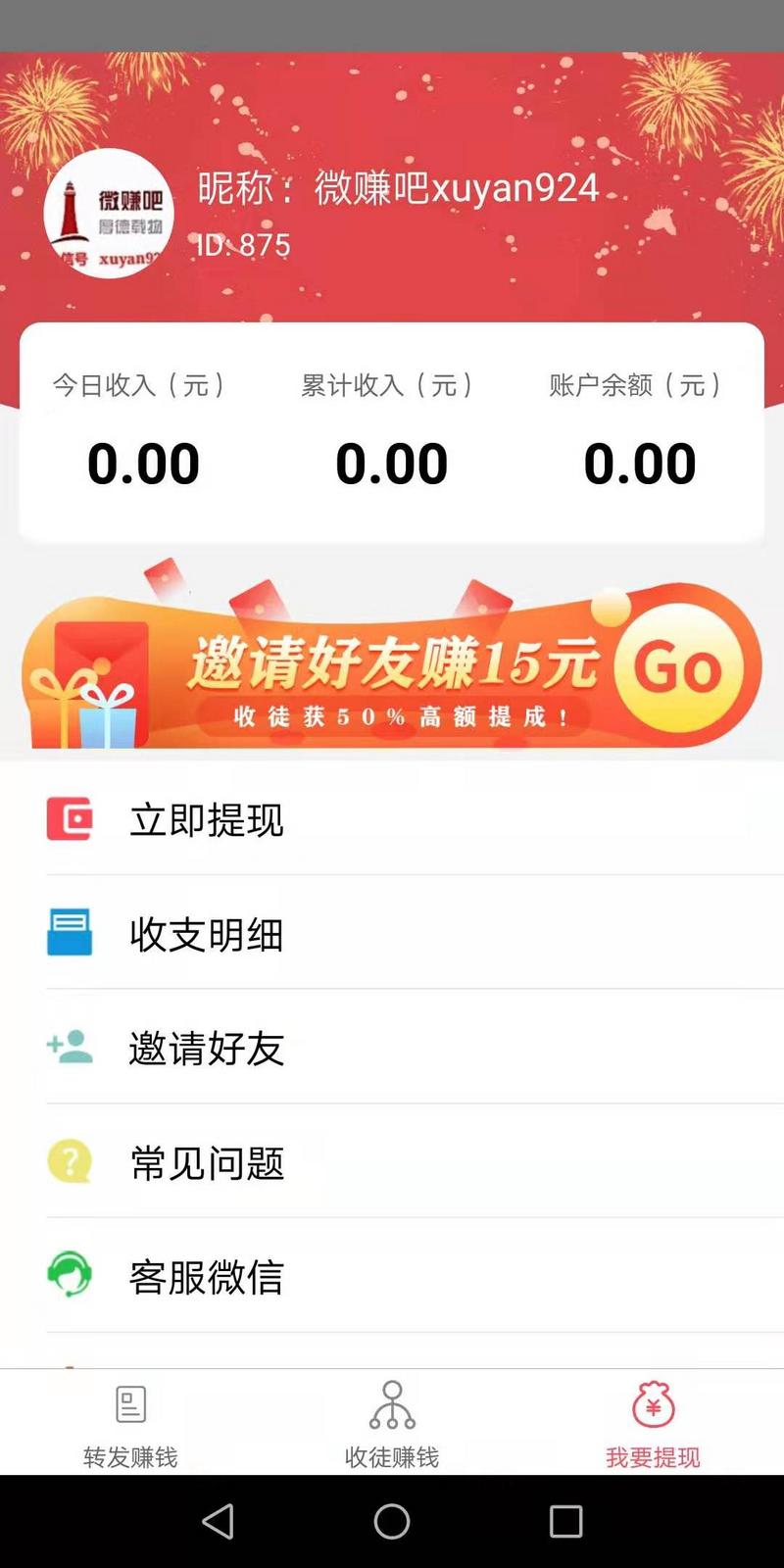This screenshot has width=784, height=1568.
Task: Tap the user profile avatar image
Action: point(110,213)
